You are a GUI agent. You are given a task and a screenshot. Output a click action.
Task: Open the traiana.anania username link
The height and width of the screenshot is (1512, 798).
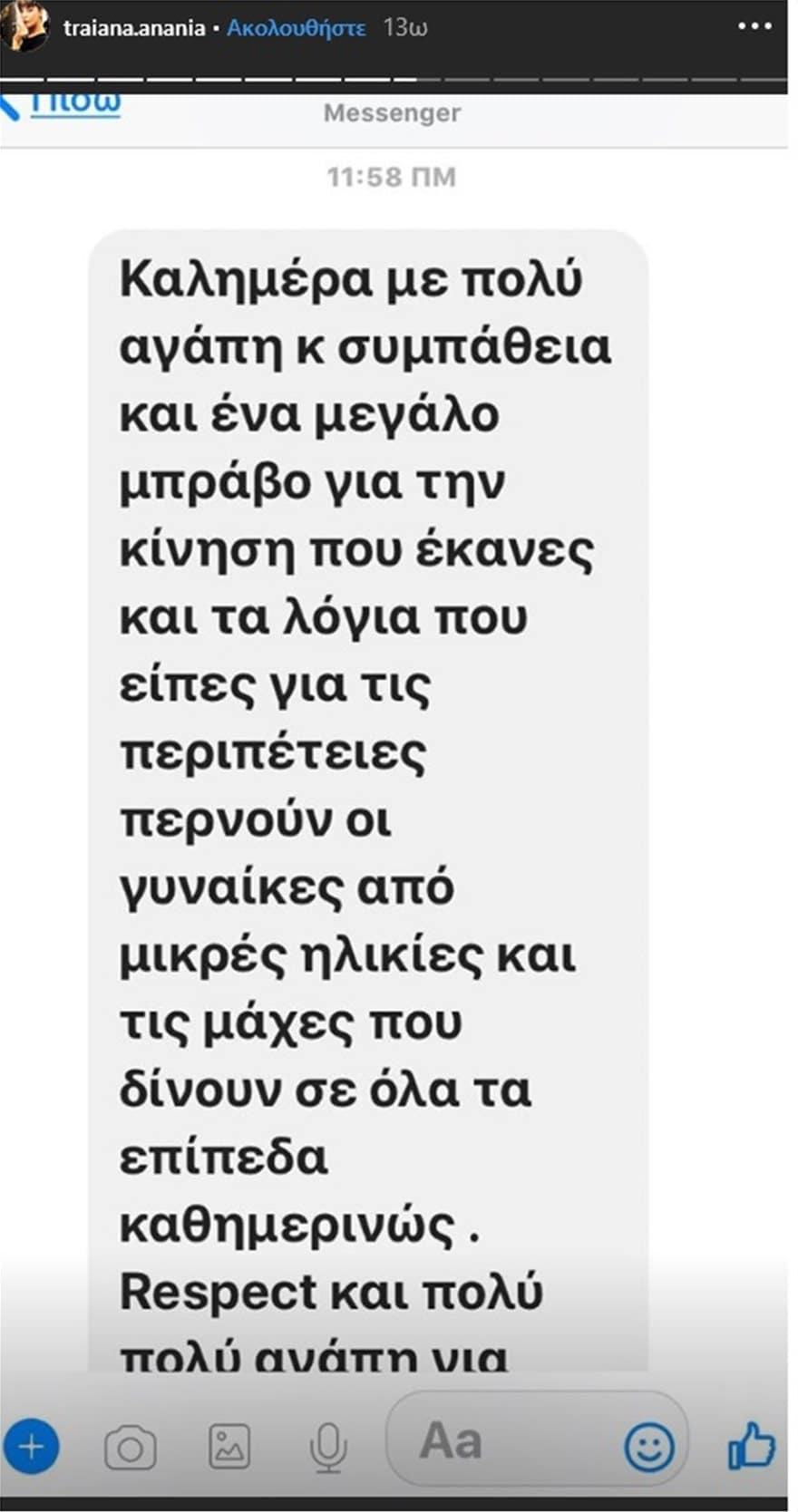tap(133, 28)
